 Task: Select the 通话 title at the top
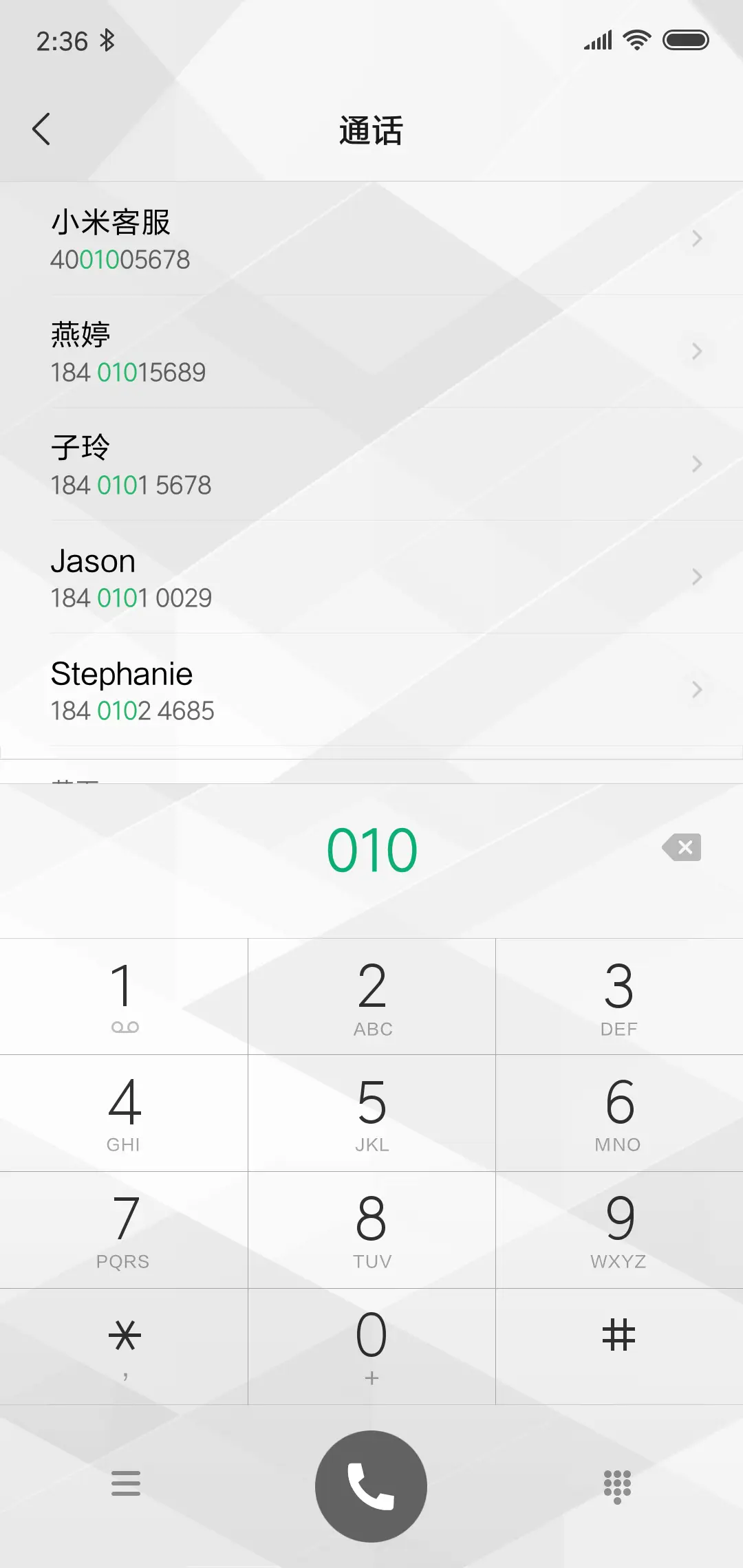click(x=370, y=131)
